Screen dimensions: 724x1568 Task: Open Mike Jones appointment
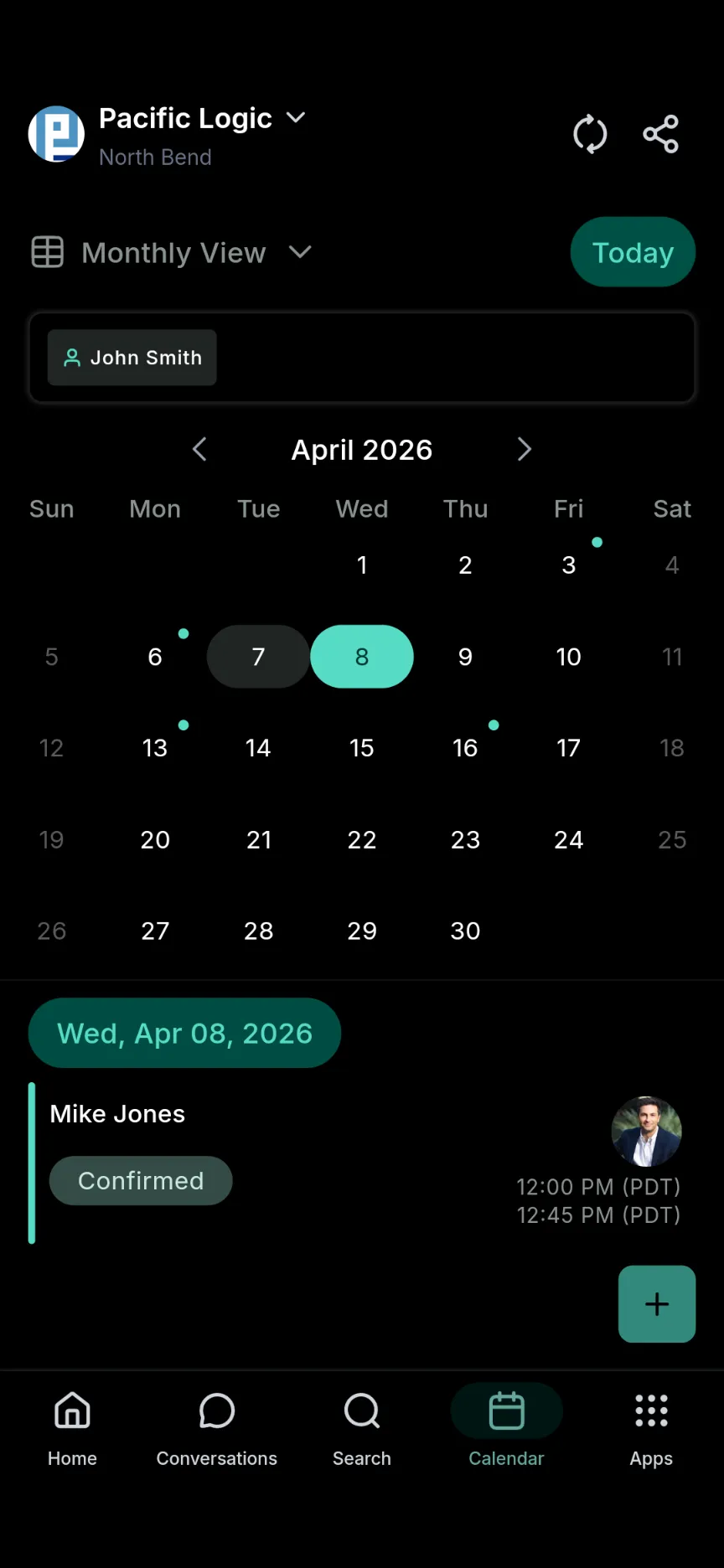pos(362,1163)
